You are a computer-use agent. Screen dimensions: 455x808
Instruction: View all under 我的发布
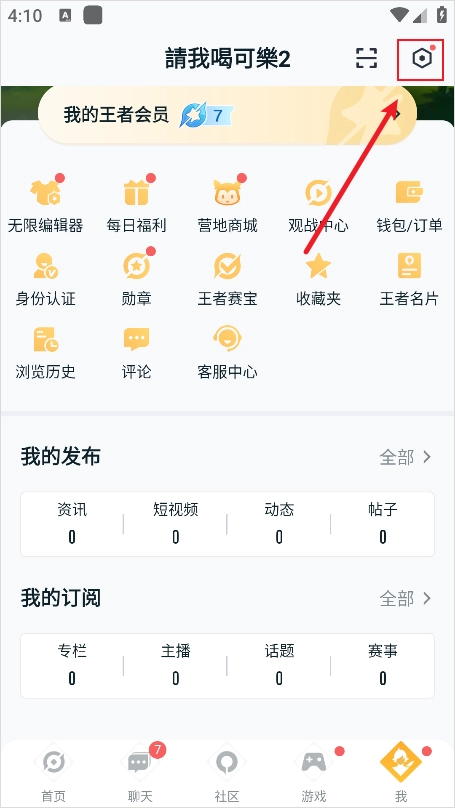(x=405, y=457)
